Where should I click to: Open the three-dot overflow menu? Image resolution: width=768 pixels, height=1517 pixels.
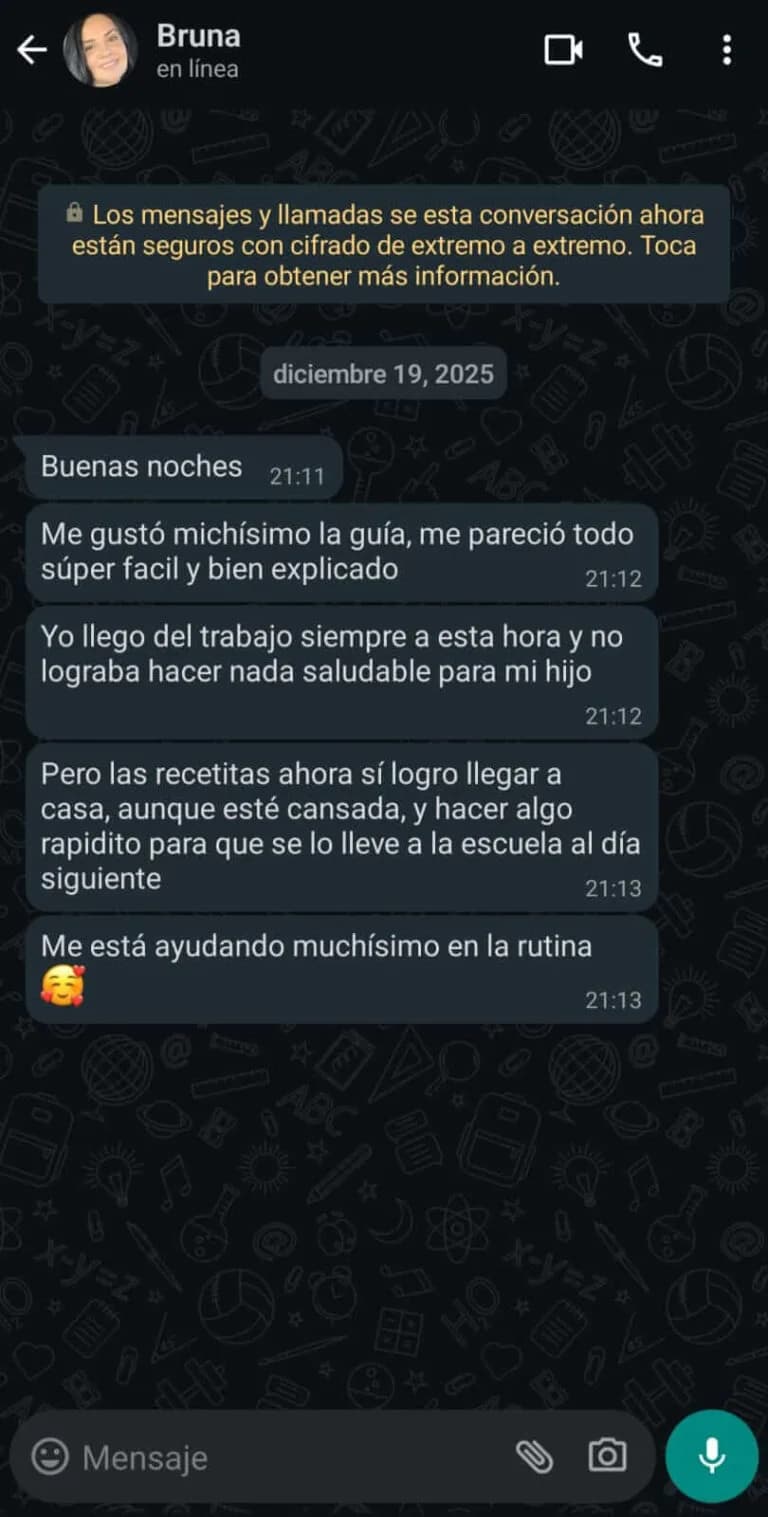(x=727, y=50)
